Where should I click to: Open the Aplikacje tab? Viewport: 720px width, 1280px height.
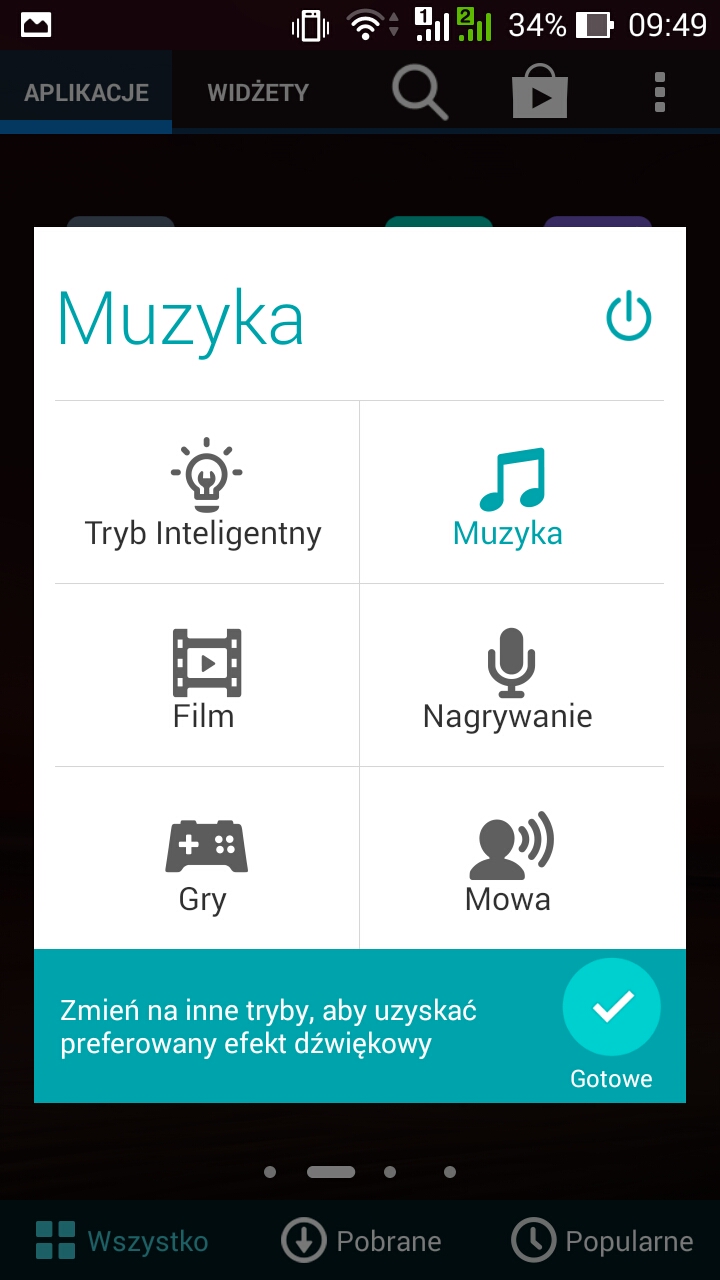pos(86,92)
